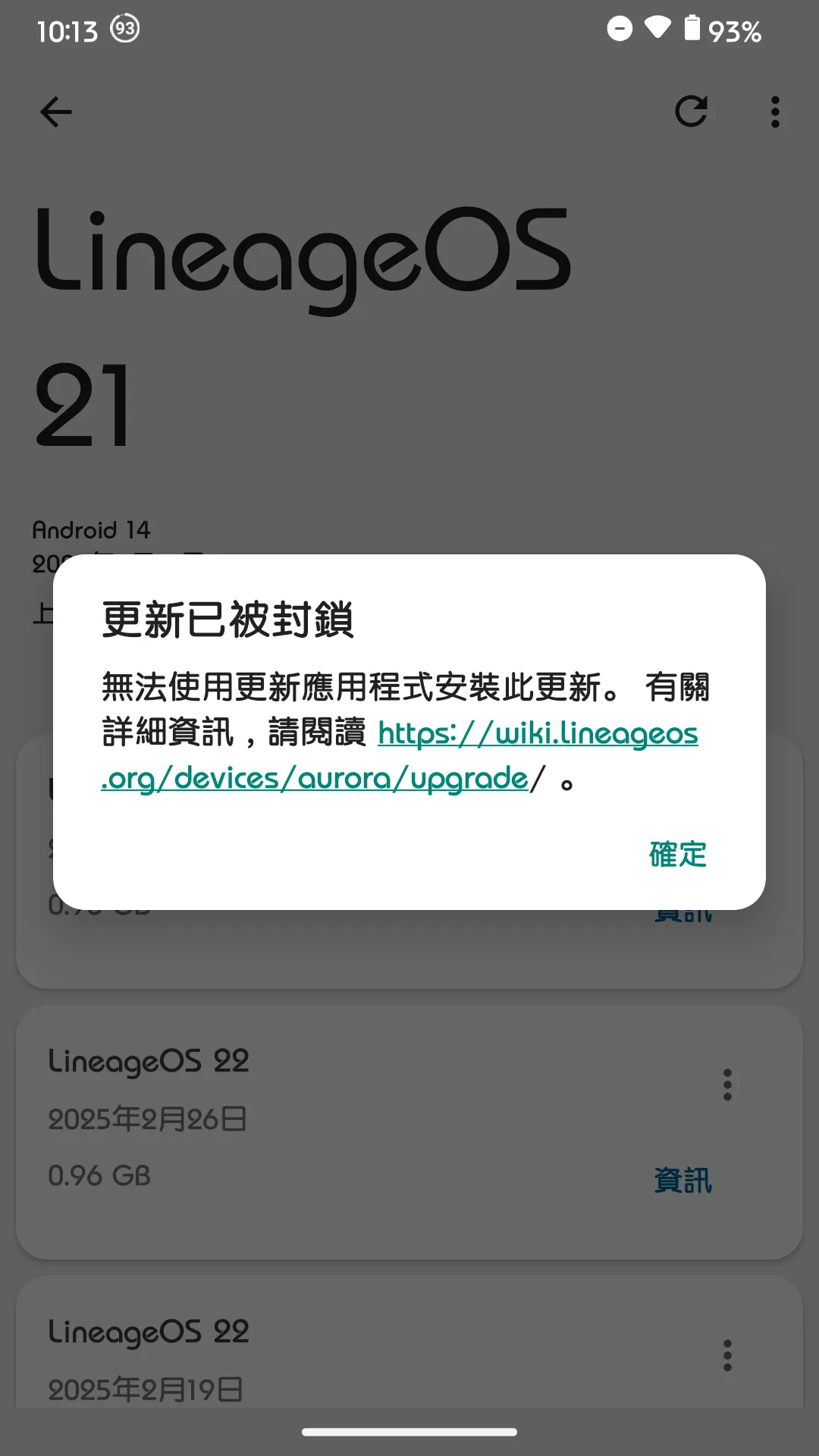
Task: Go back using the top arrow
Action: (x=55, y=112)
